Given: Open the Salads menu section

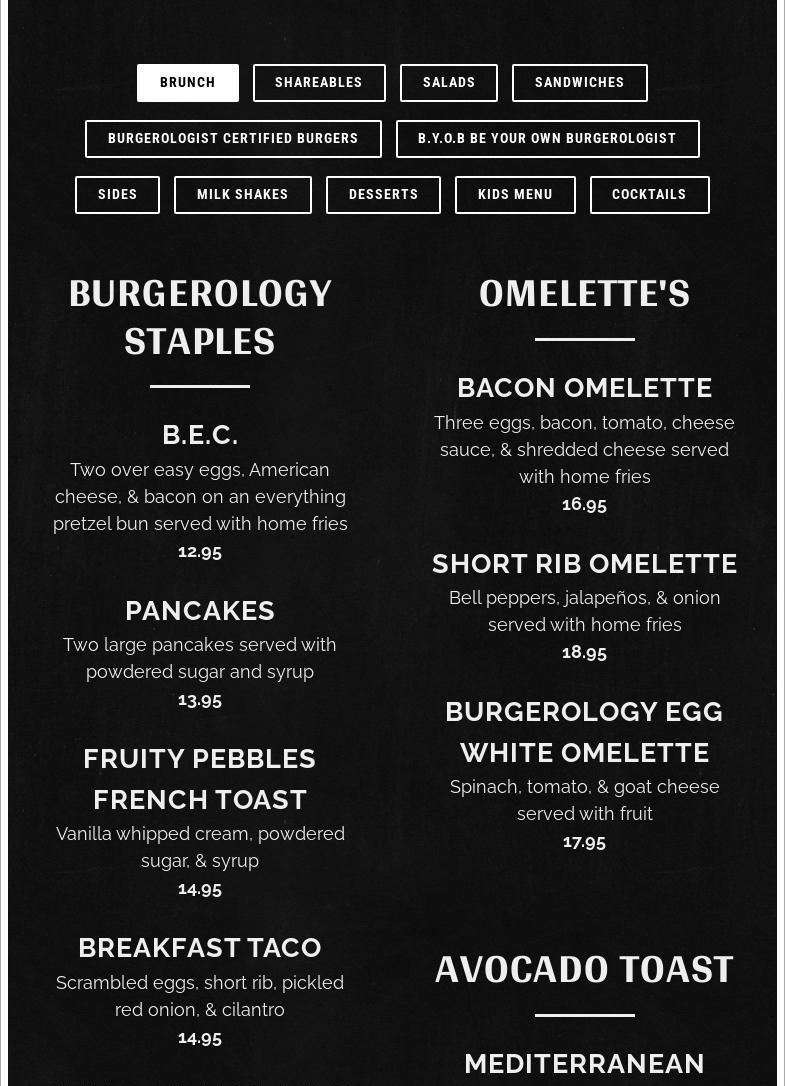Looking at the screenshot, I should pos(449,83).
